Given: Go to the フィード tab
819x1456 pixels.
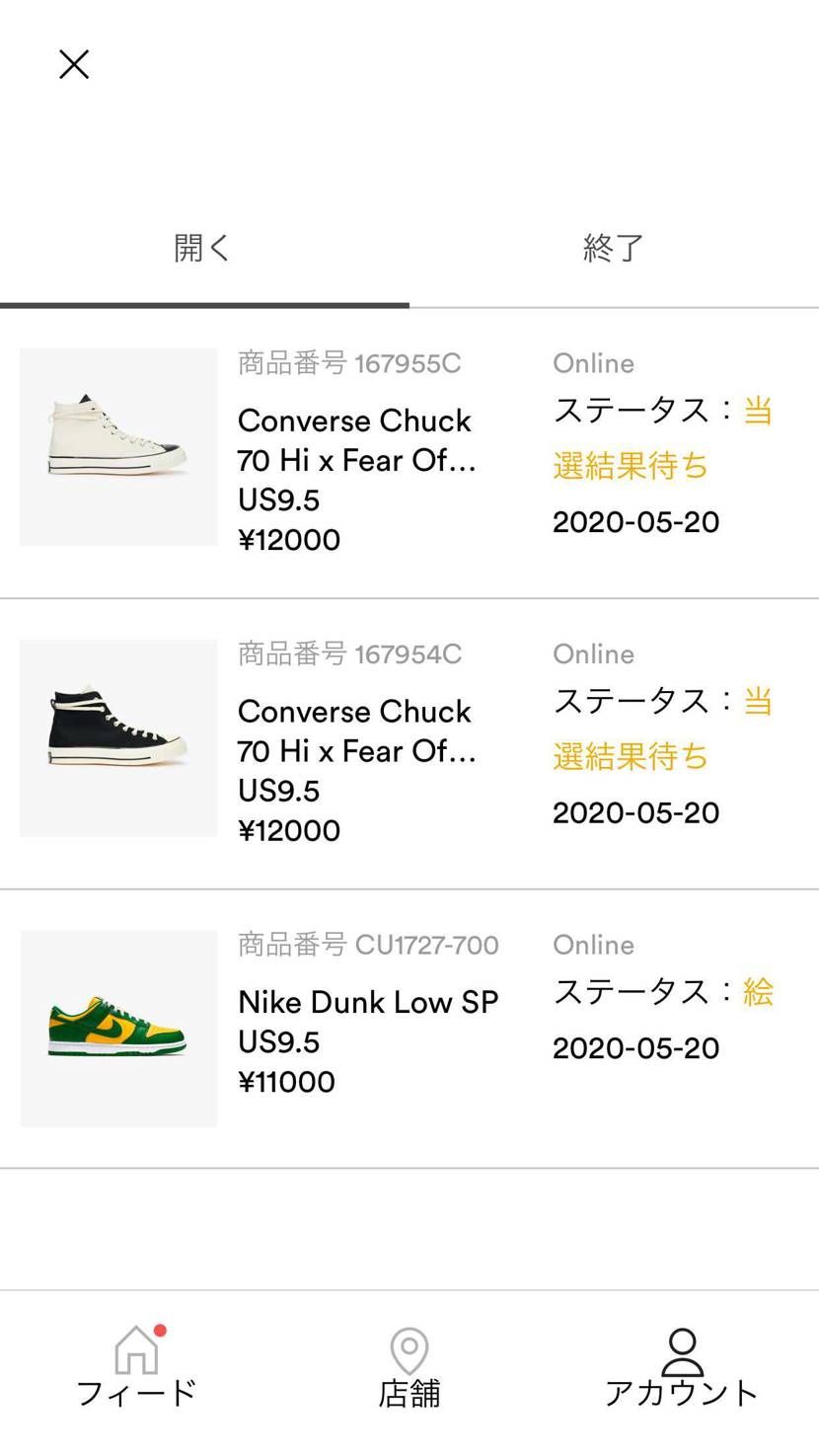Looking at the screenshot, I should click(136, 1366).
